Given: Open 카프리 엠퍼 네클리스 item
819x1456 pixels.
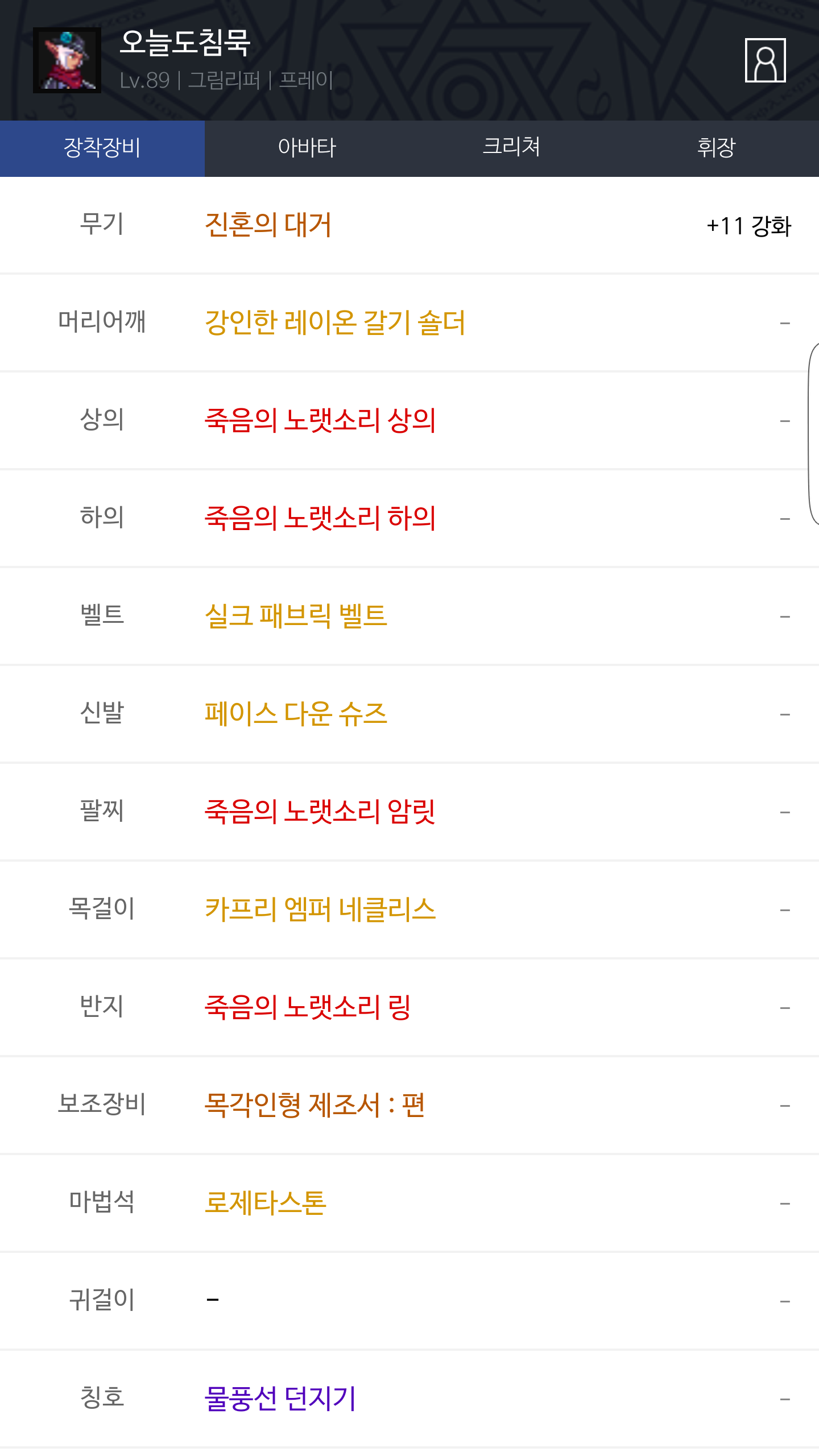Looking at the screenshot, I should (x=320, y=909).
